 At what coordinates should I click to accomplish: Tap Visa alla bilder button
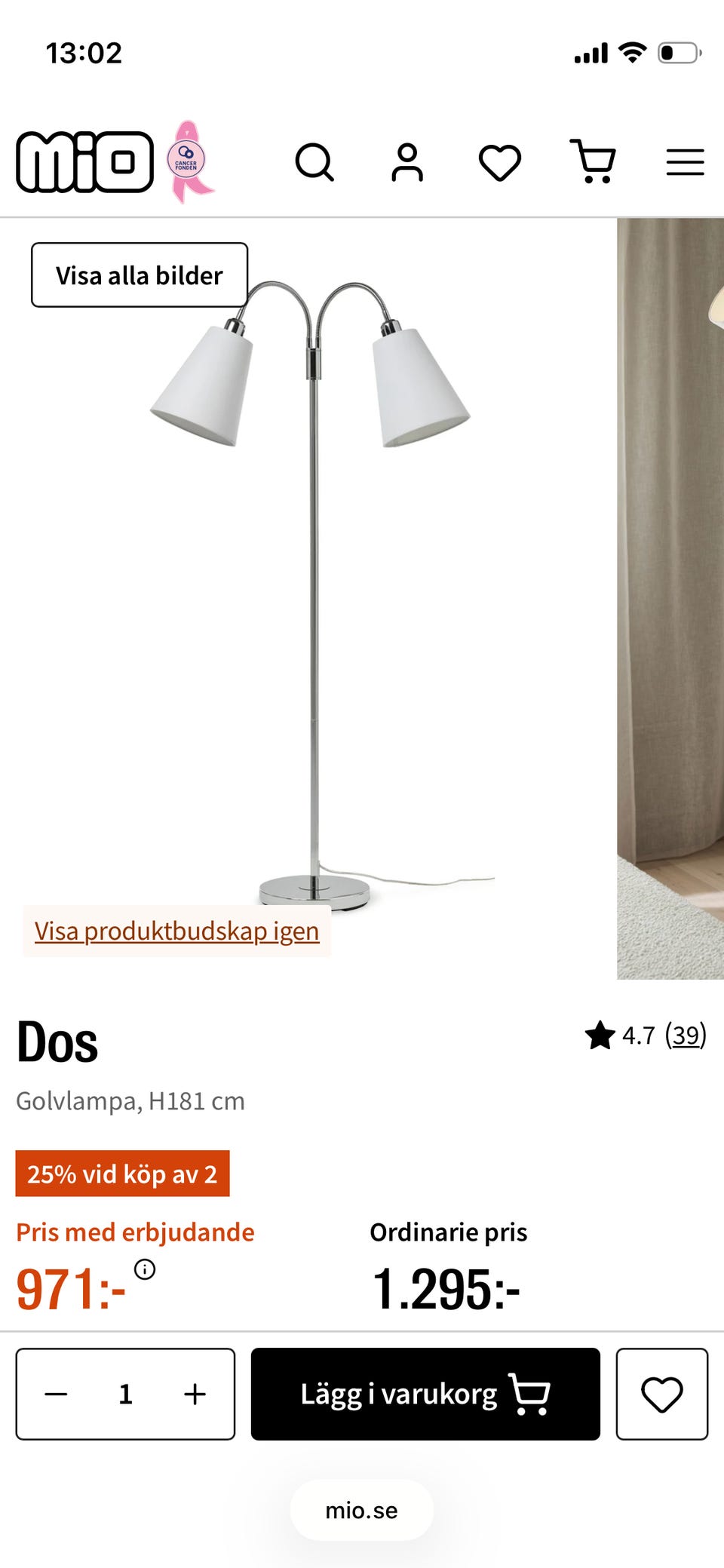(140, 275)
